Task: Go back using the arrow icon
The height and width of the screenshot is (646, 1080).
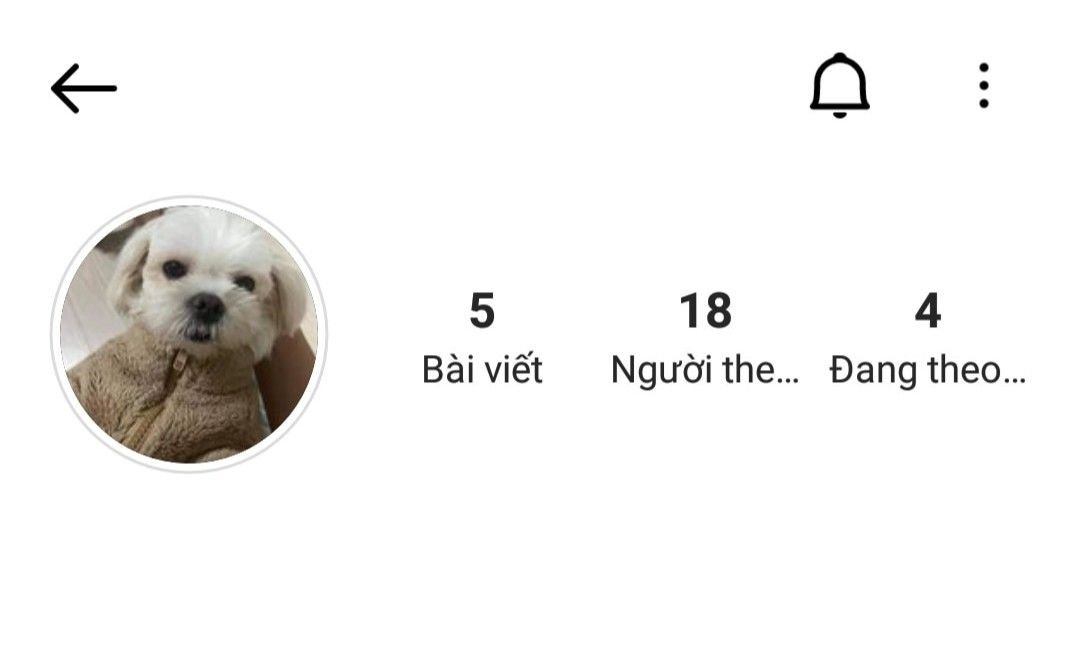Action: [x=84, y=88]
